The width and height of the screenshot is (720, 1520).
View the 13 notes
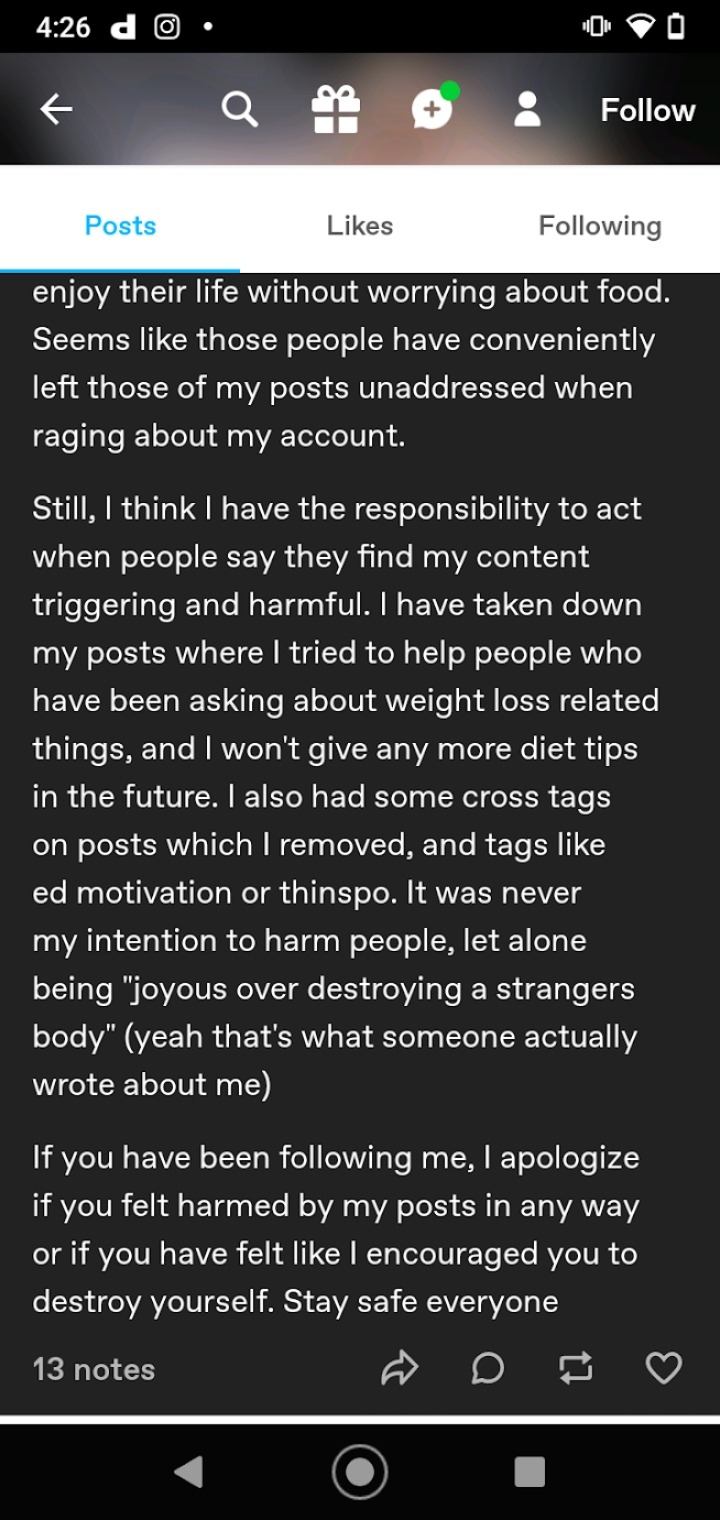tap(94, 1369)
